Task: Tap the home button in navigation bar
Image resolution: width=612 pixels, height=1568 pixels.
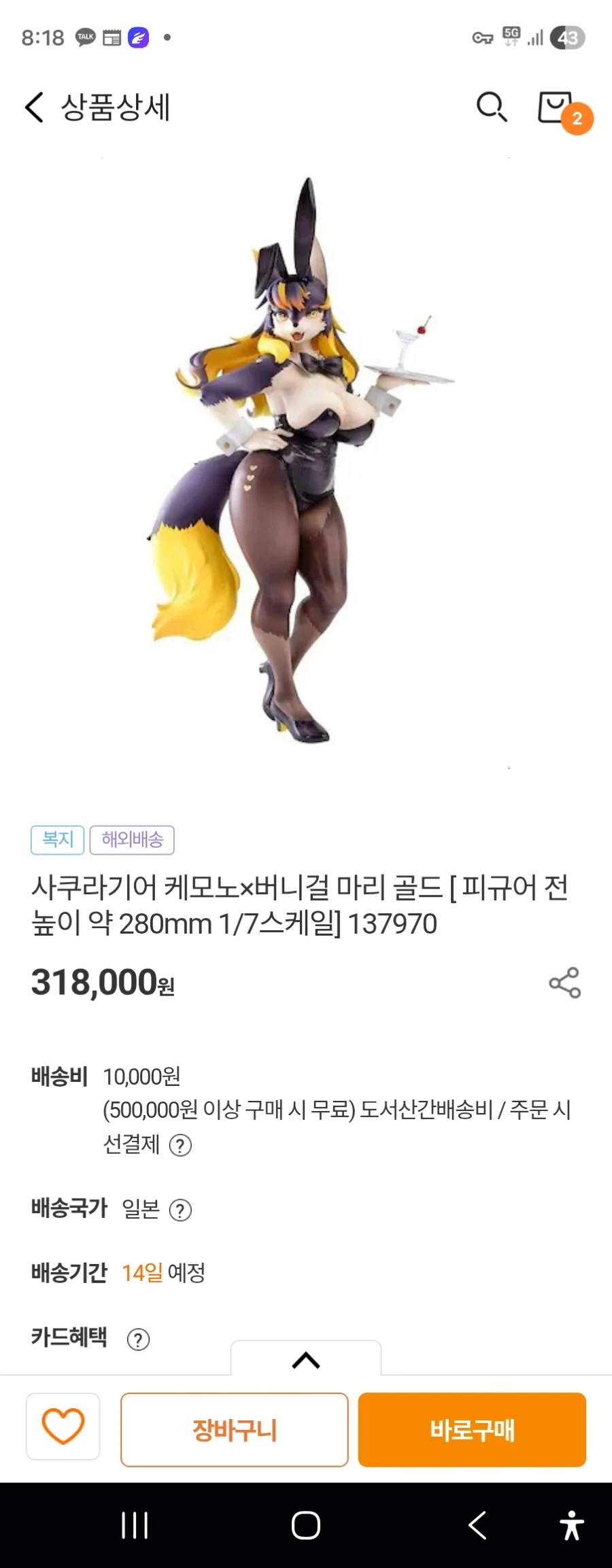Action: (305, 1527)
